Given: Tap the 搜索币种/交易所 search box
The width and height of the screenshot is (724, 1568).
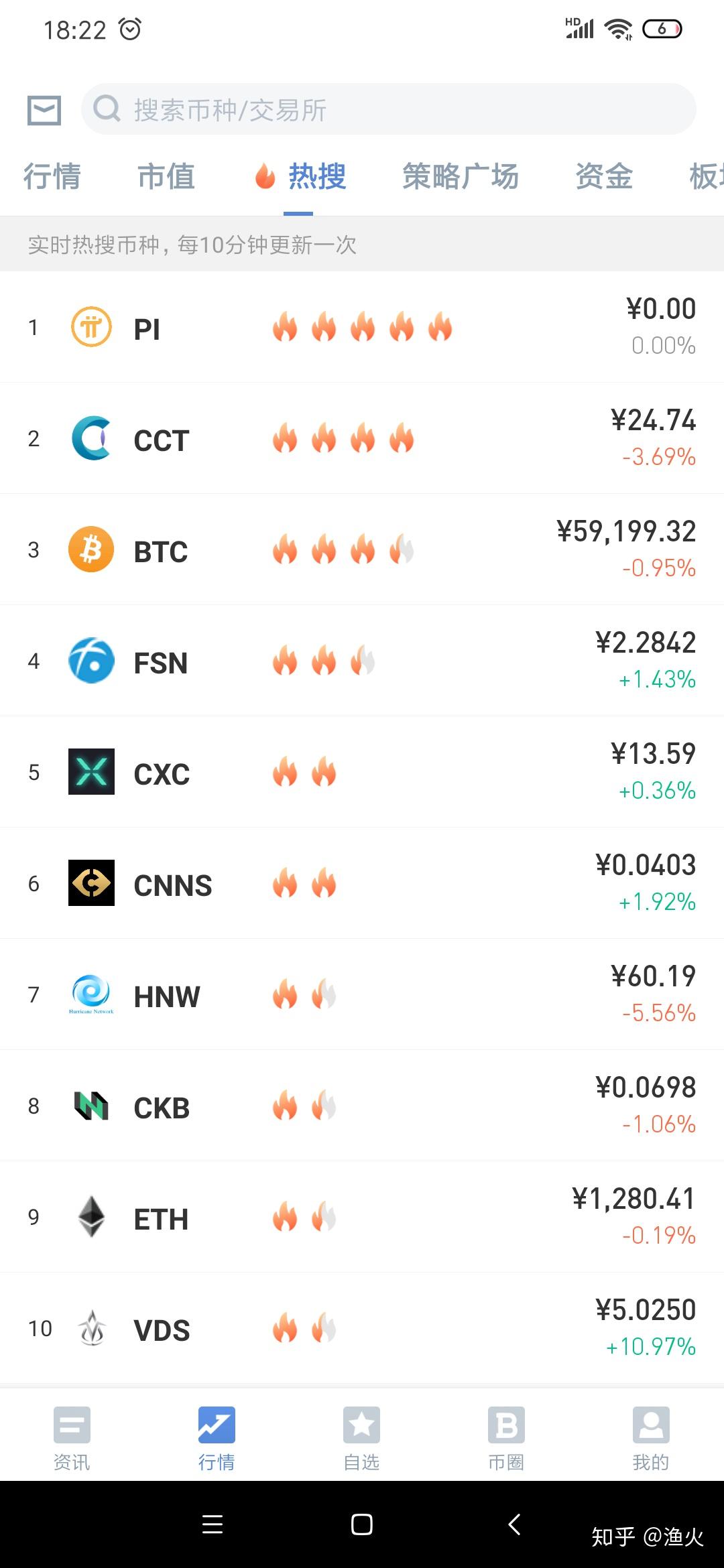Looking at the screenshot, I should [x=389, y=109].
